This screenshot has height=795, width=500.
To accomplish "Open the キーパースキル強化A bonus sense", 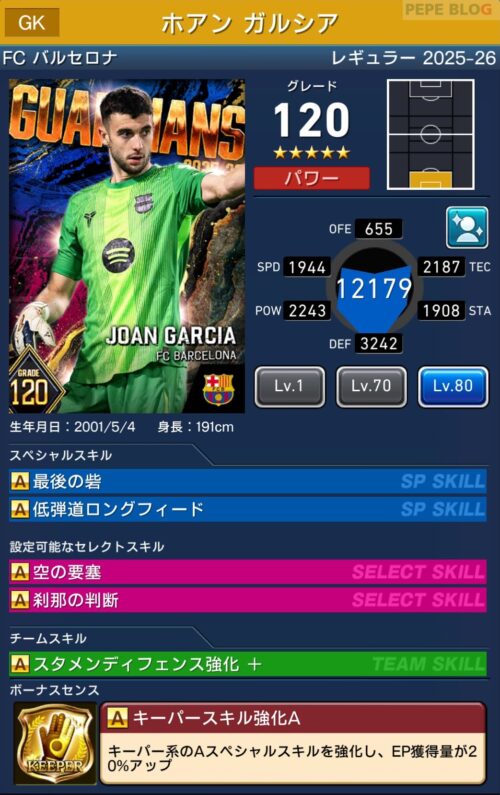I will click(293, 743).
